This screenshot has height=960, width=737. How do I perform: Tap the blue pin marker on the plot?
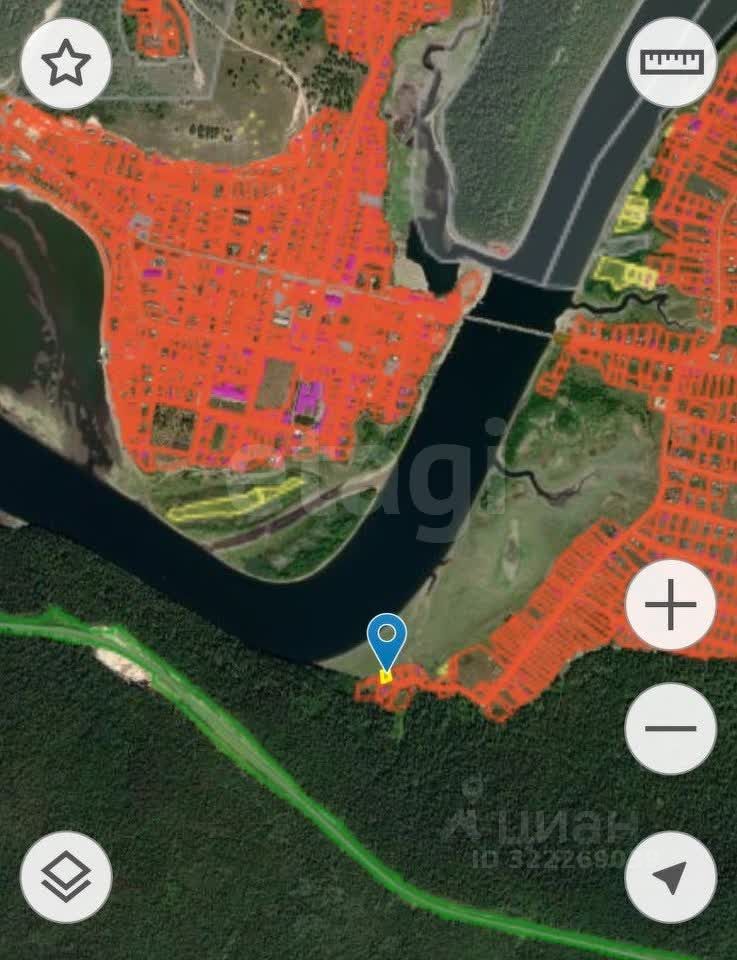386,638
